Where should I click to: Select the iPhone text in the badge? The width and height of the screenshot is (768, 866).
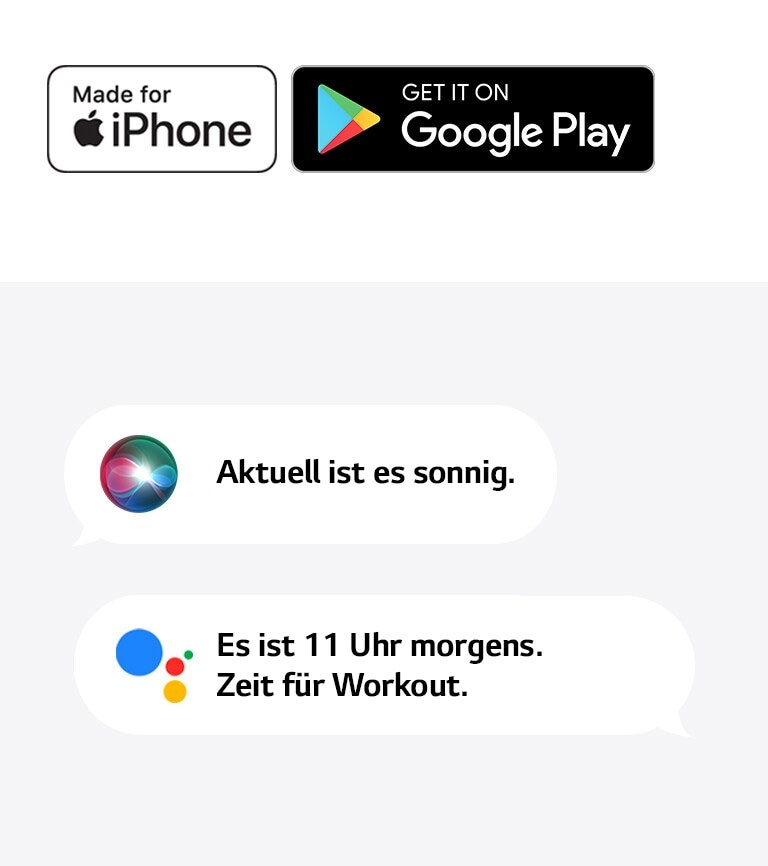click(182, 127)
